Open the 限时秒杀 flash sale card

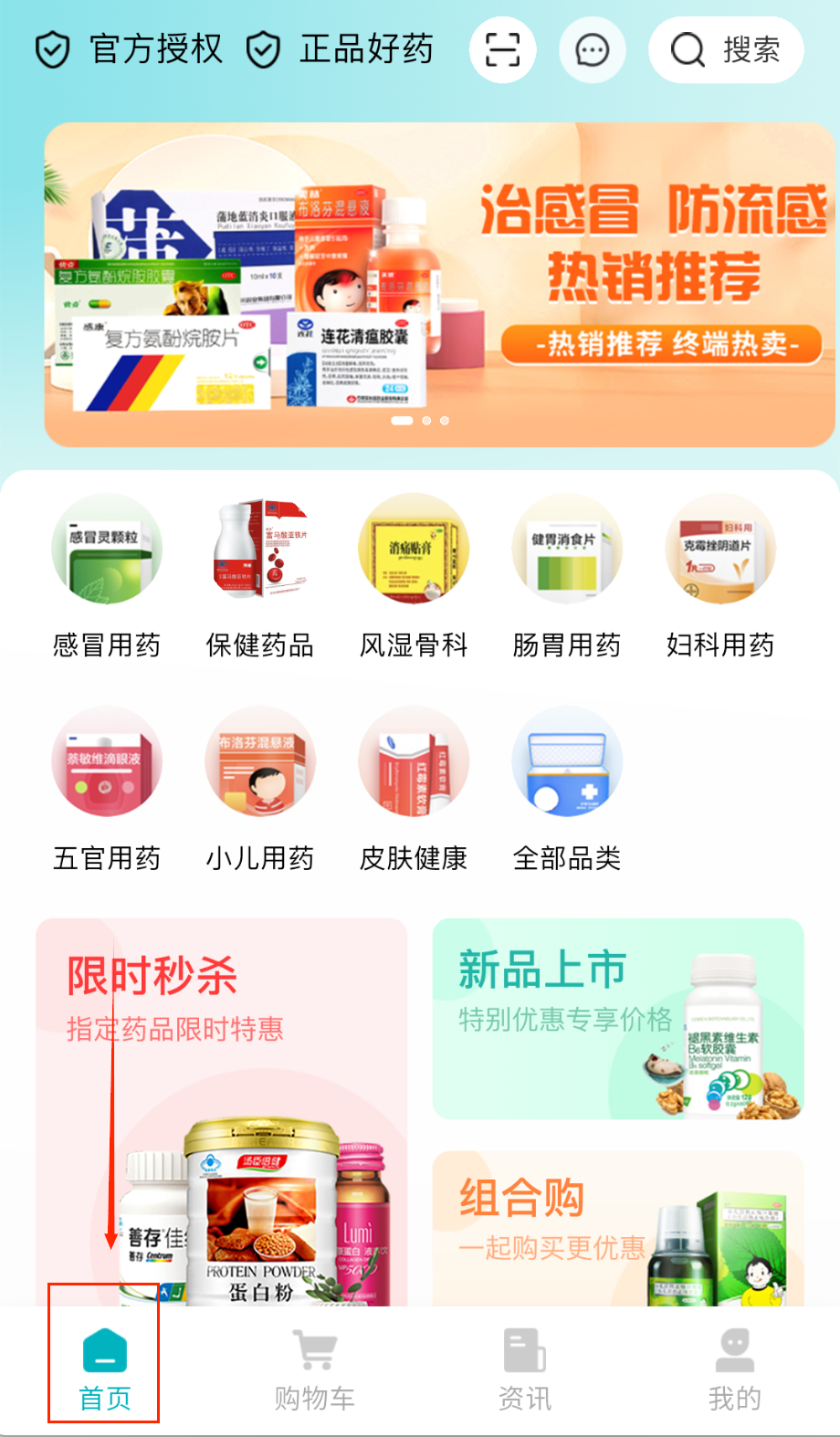point(221,1109)
